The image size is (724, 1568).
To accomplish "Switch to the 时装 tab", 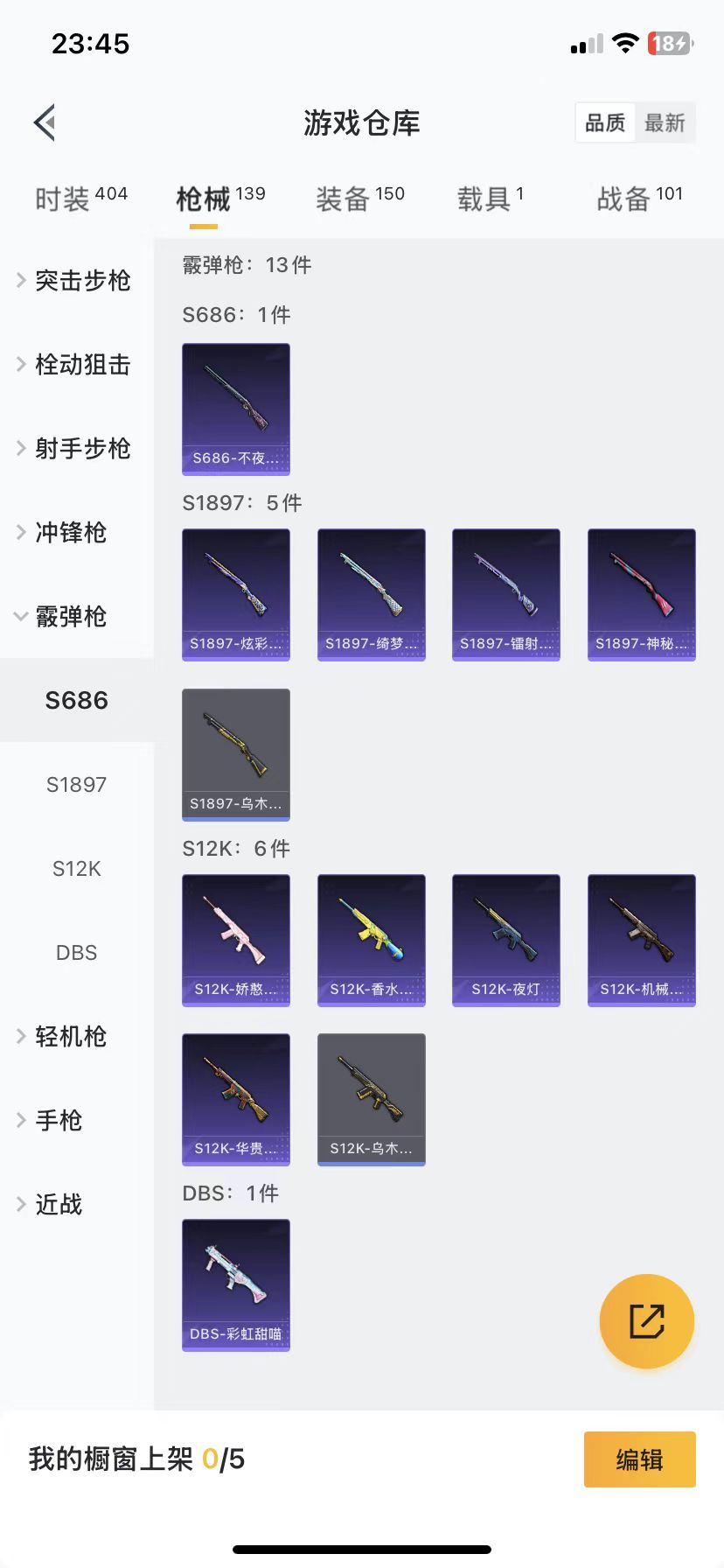I will (x=80, y=199).
